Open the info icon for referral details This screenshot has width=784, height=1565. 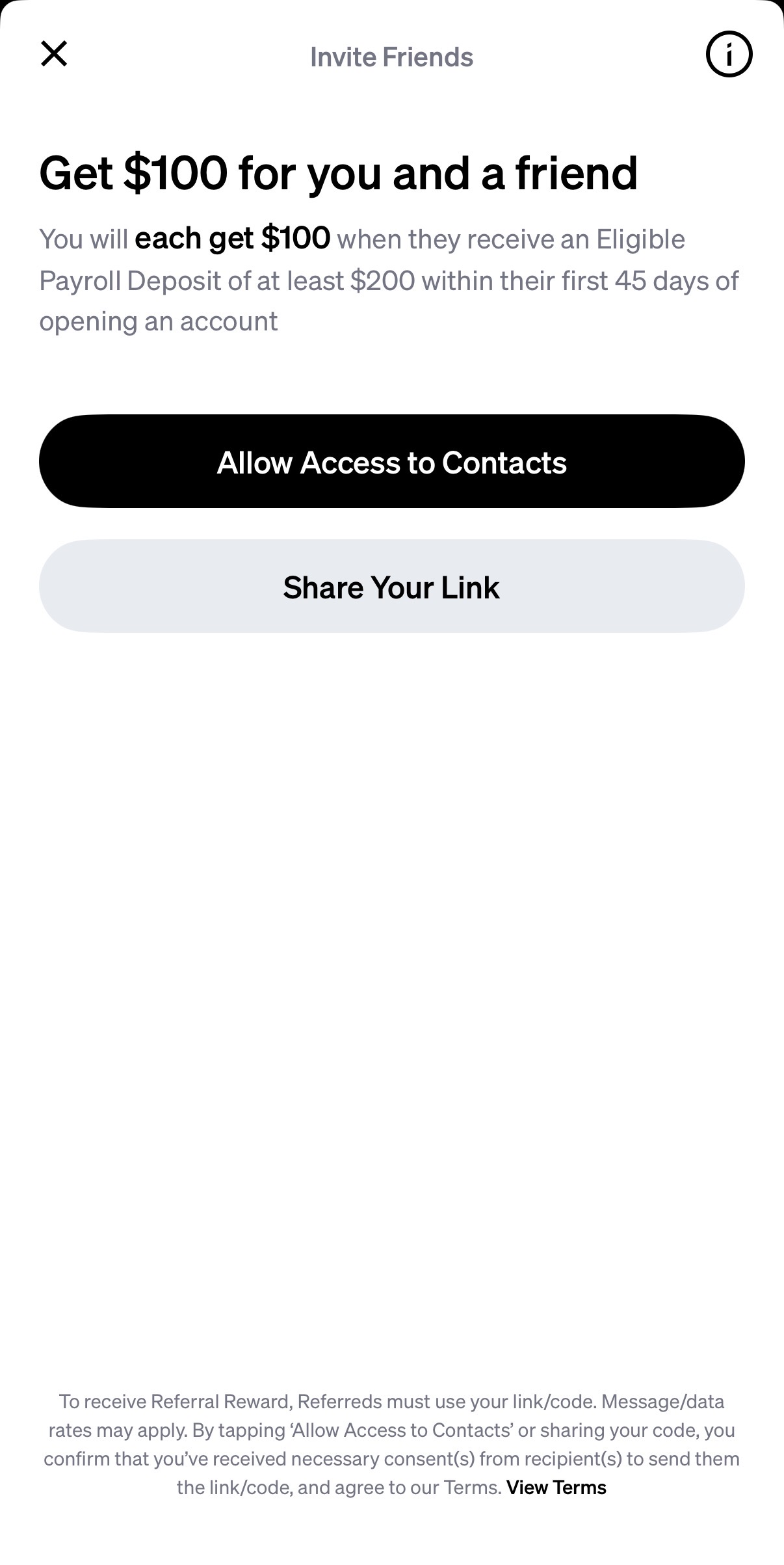[x=729, y=55]
